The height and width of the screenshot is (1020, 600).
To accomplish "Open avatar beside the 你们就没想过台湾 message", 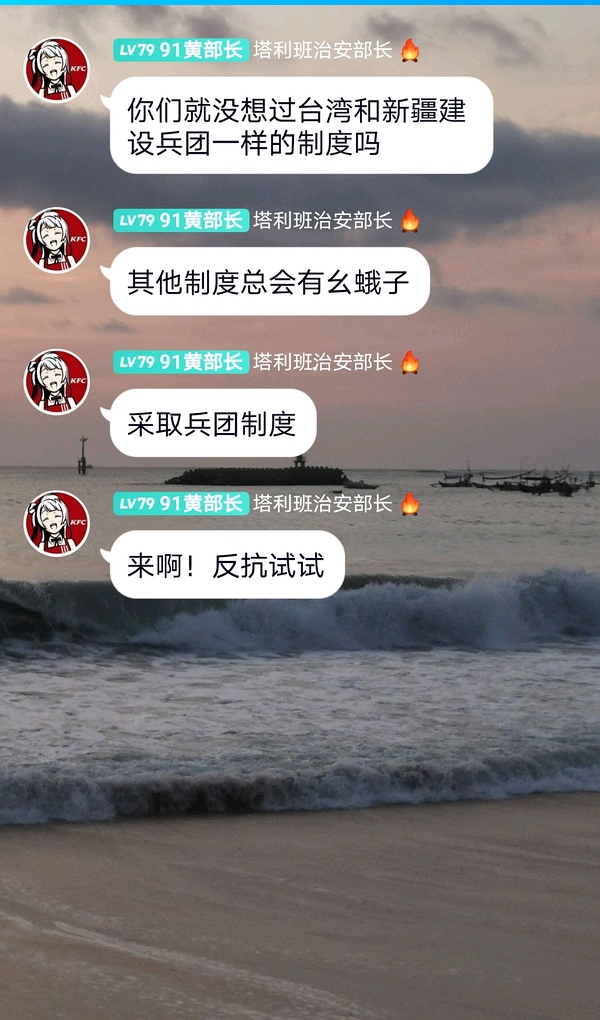I will (x=57, y=70).
